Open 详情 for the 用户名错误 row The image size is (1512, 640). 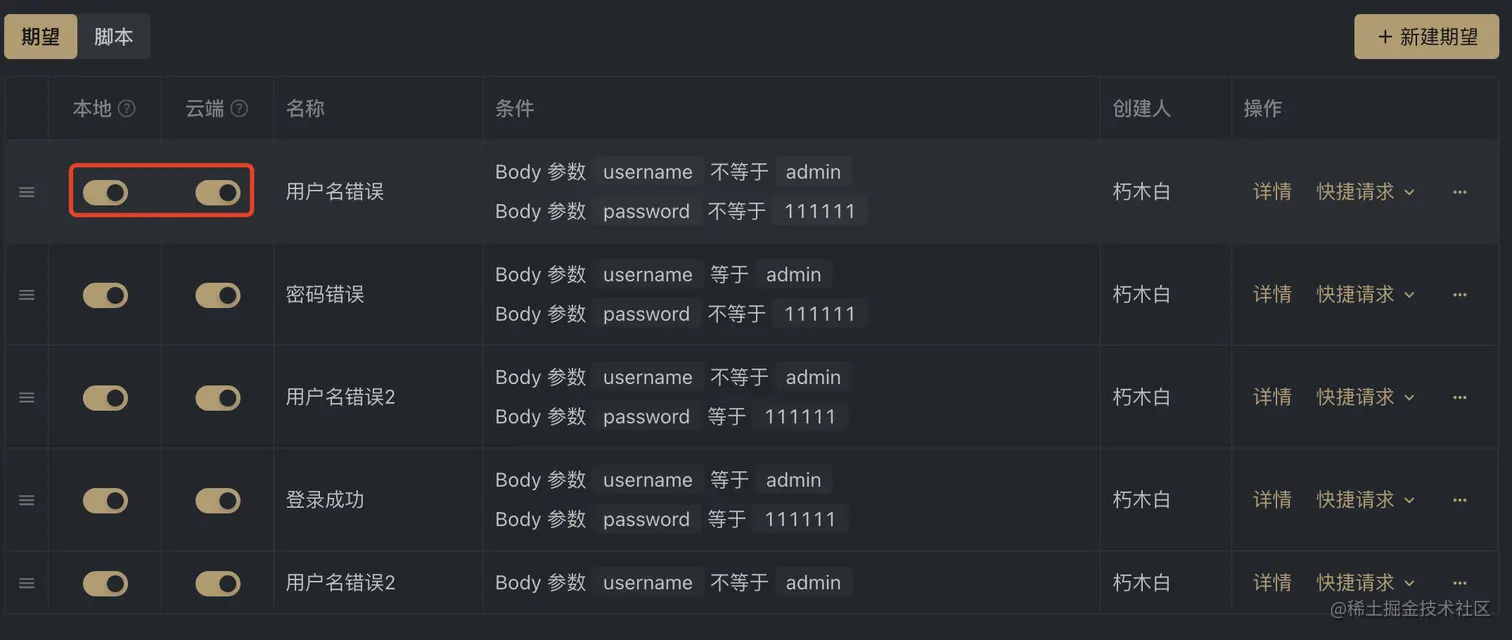click(x=1272, y=192)
